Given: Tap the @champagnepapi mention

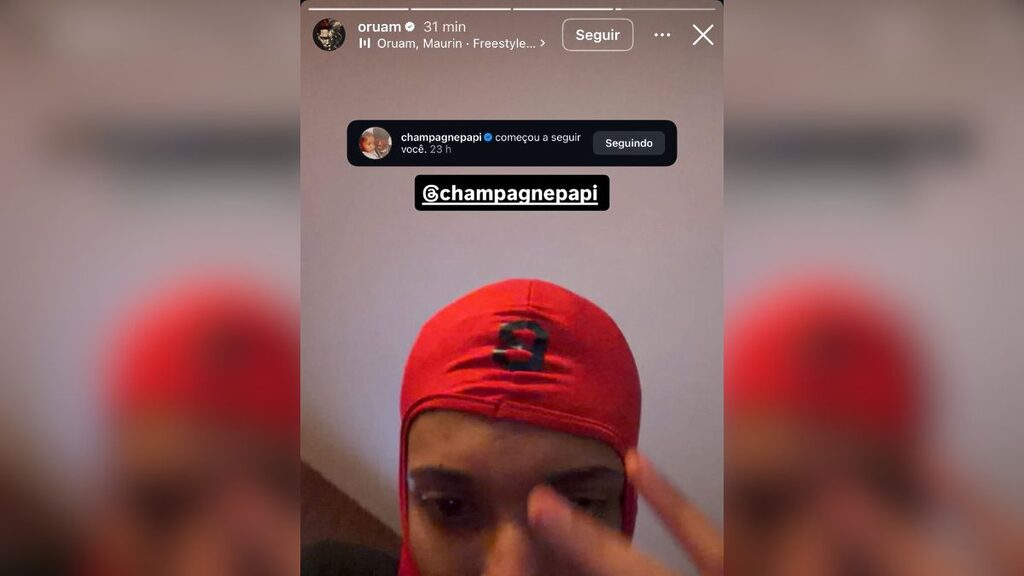Looking at the screenshot, I should [x=511, y=193].
